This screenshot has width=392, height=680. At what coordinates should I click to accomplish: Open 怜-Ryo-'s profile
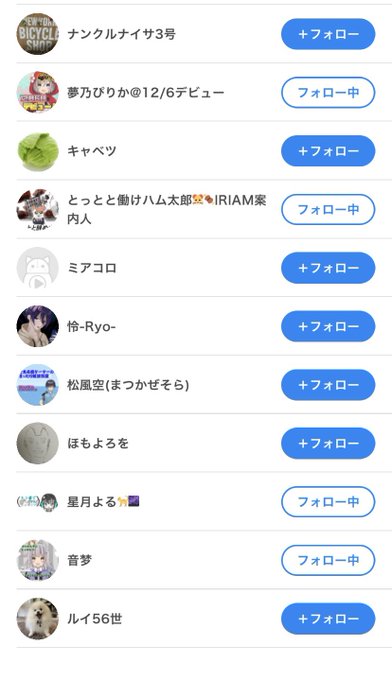tap(204, 326)
